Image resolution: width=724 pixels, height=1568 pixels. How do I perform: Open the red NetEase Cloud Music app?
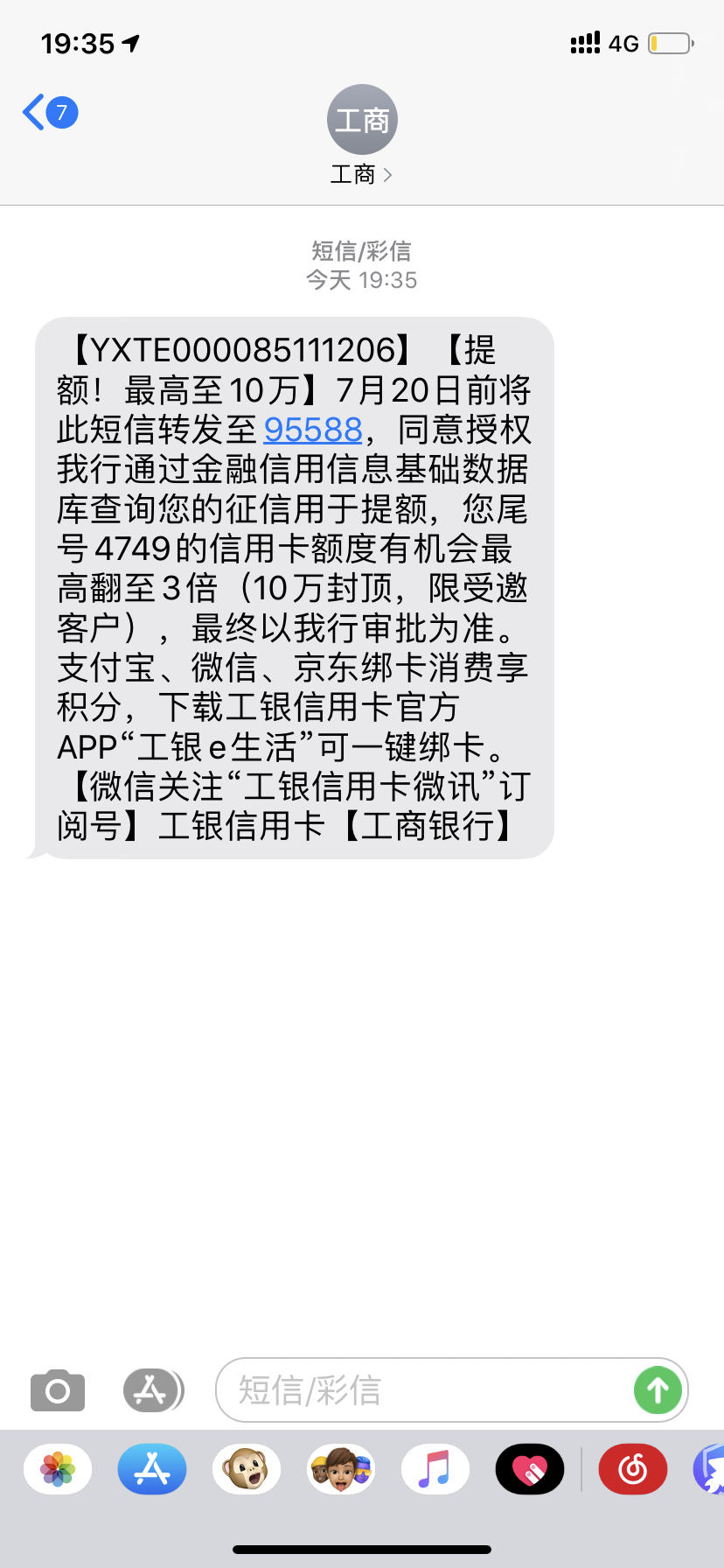(632, 1469)
